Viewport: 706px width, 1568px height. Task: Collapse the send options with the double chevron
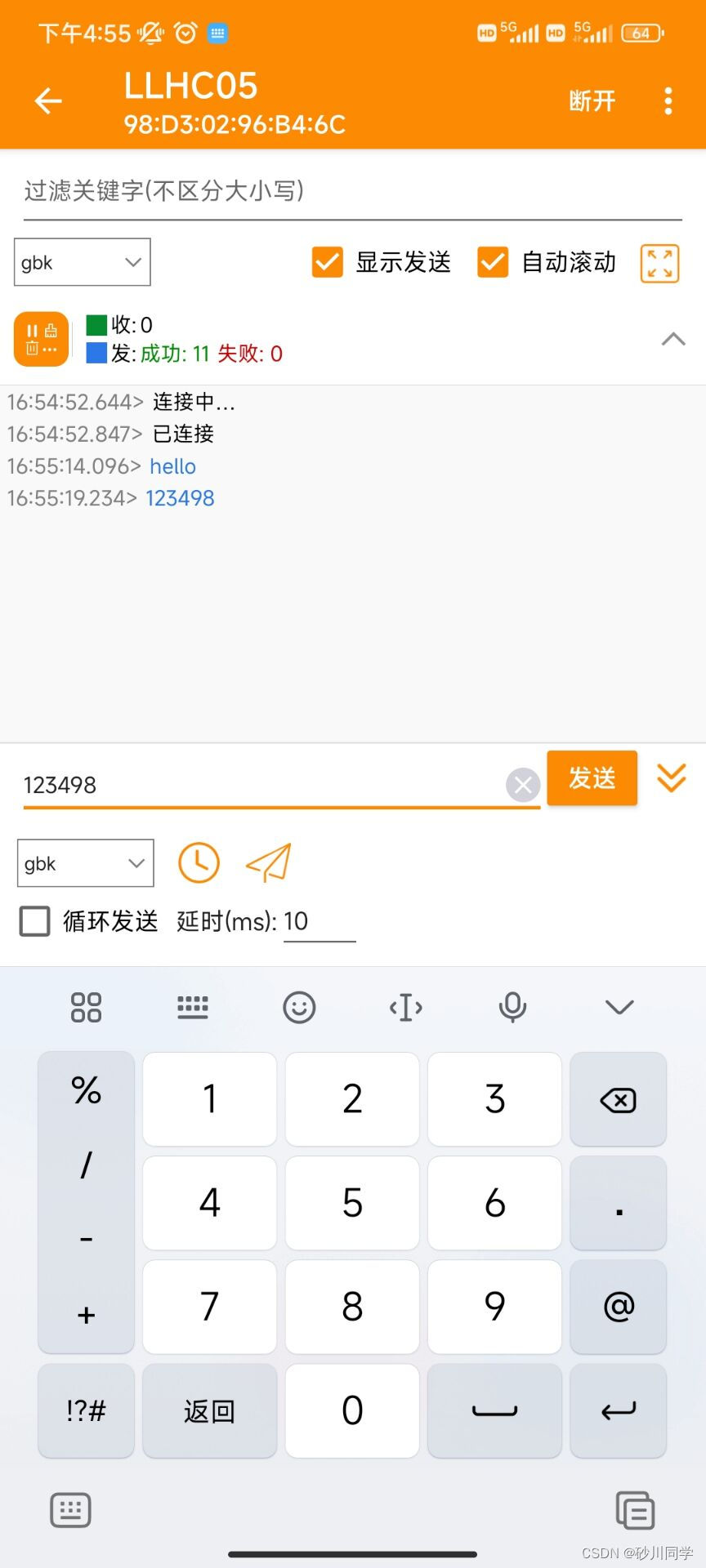click(x=672, y=778)
